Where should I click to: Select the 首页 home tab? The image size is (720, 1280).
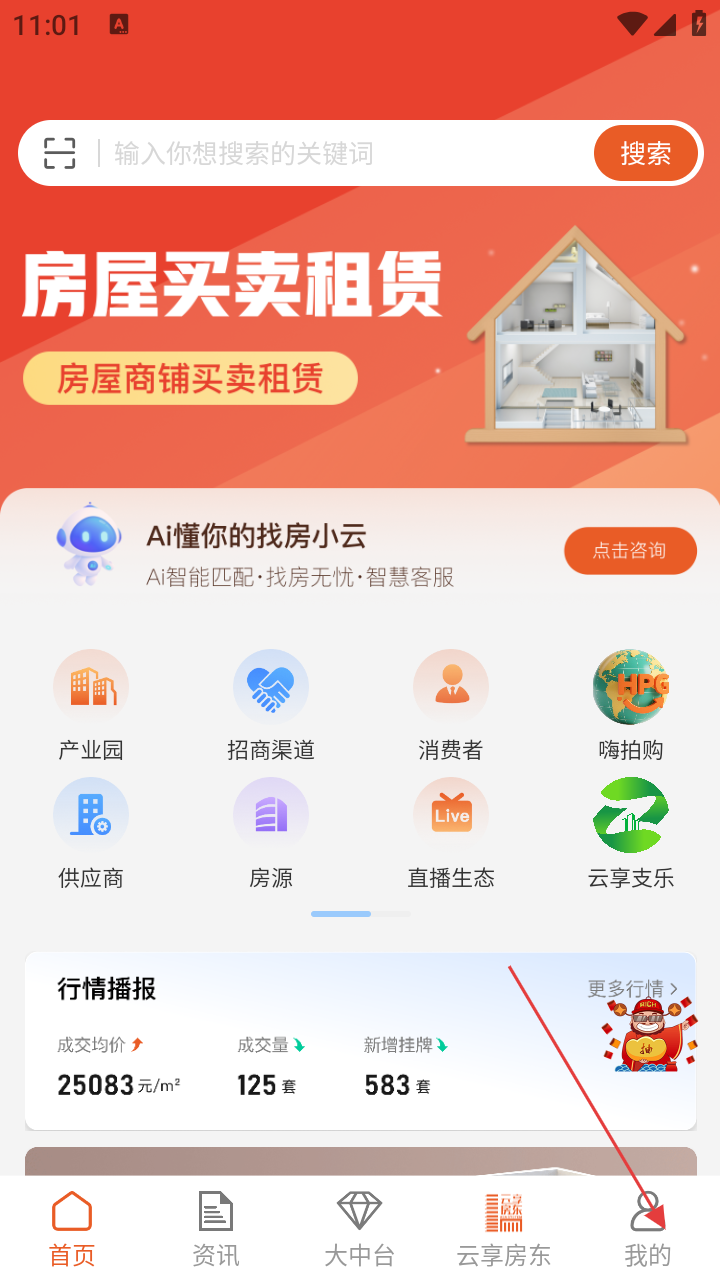pyautogui.click(x=72, y=1228)
